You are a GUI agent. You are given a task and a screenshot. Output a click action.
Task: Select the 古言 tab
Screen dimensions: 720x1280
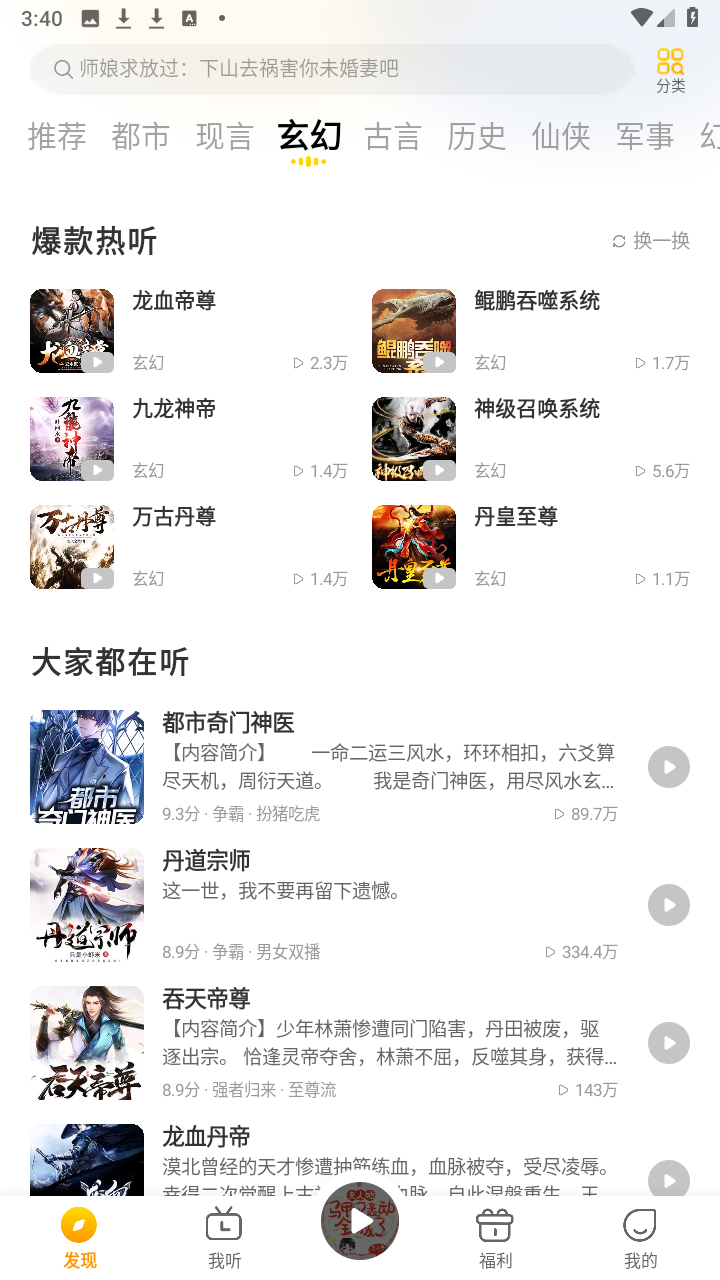(393, 136)
